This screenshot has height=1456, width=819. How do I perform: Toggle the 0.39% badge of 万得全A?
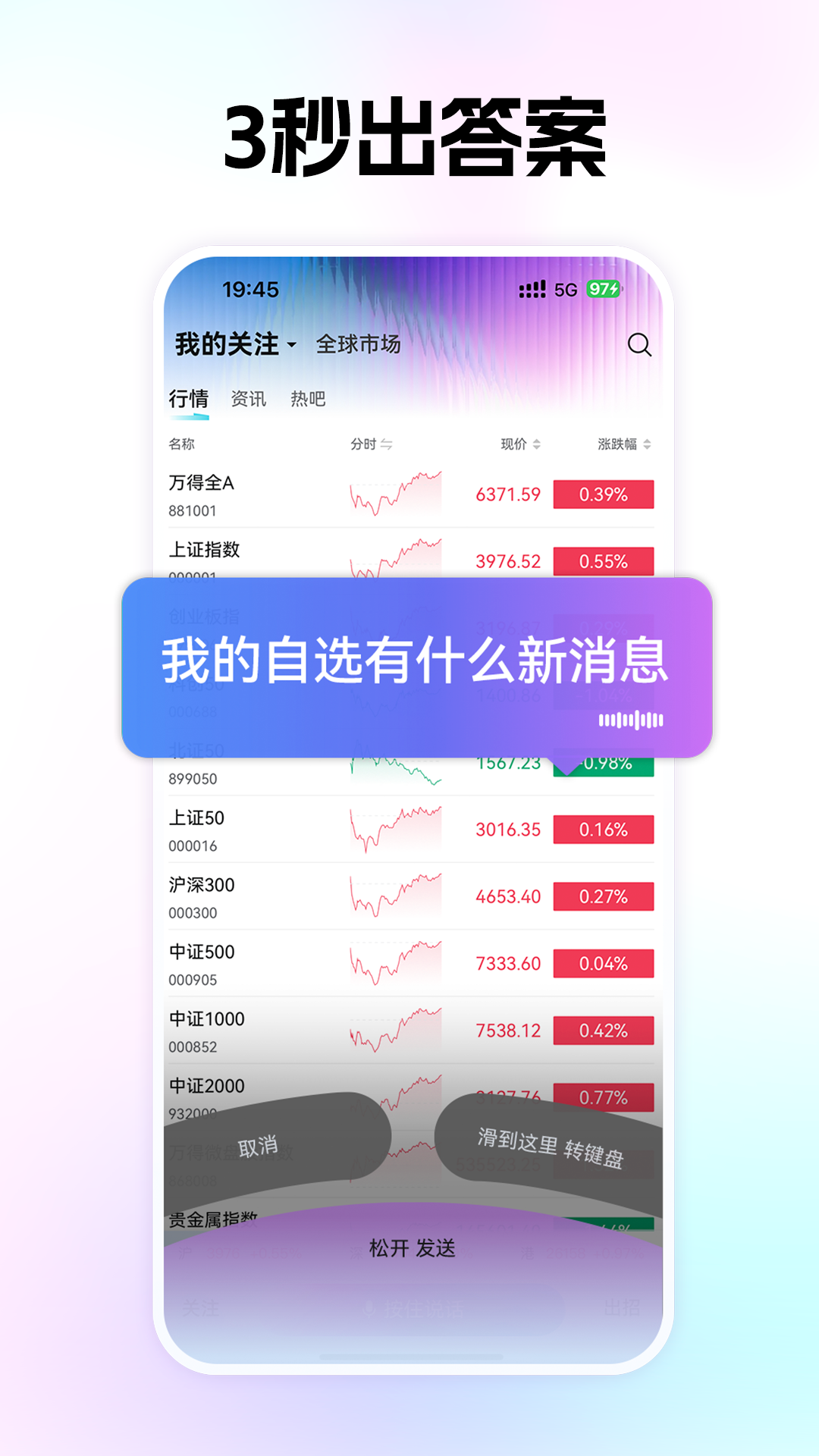point(604,494)
